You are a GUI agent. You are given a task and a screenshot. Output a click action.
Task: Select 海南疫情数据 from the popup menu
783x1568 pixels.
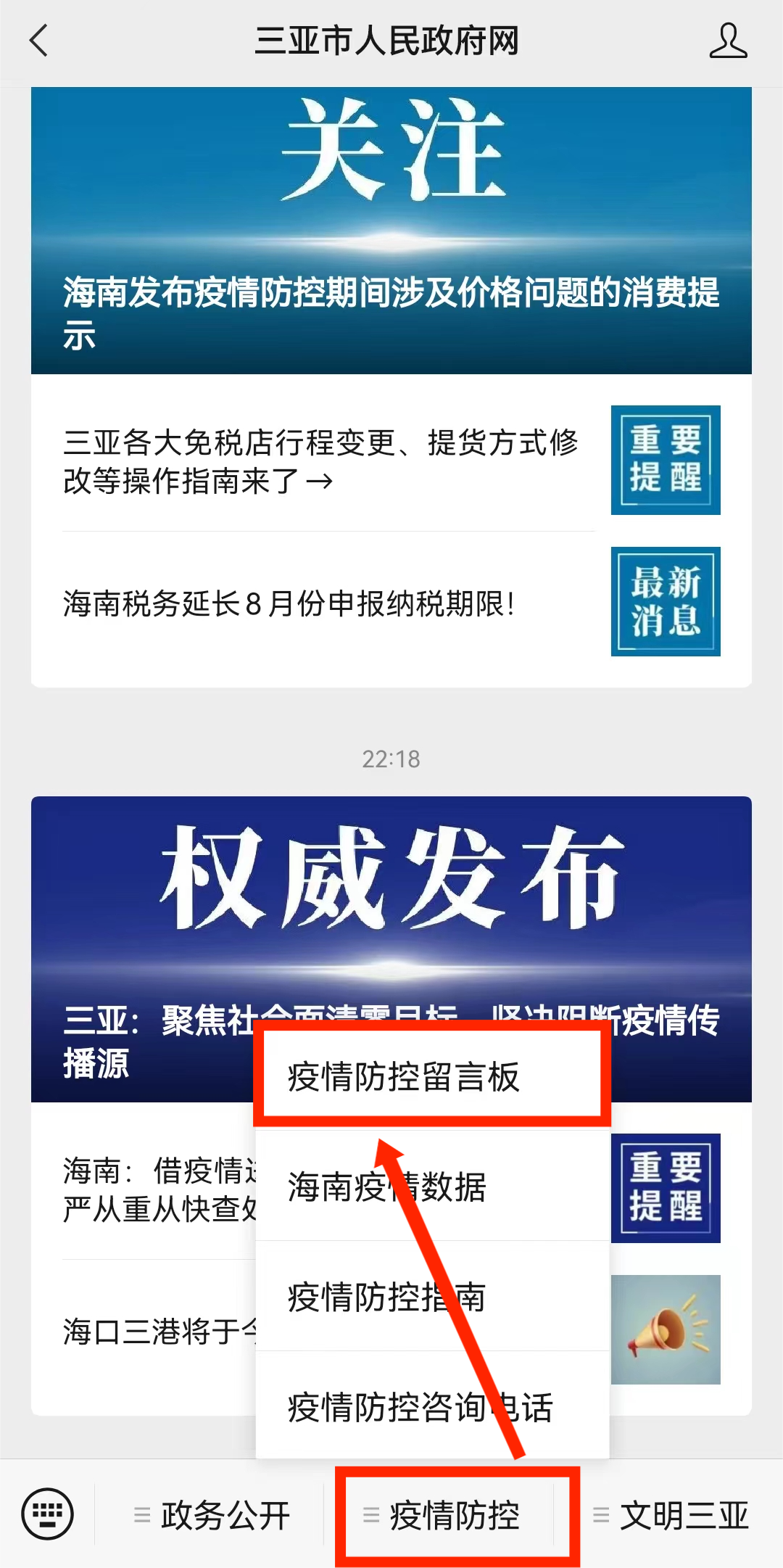[x=432, y=1187]
